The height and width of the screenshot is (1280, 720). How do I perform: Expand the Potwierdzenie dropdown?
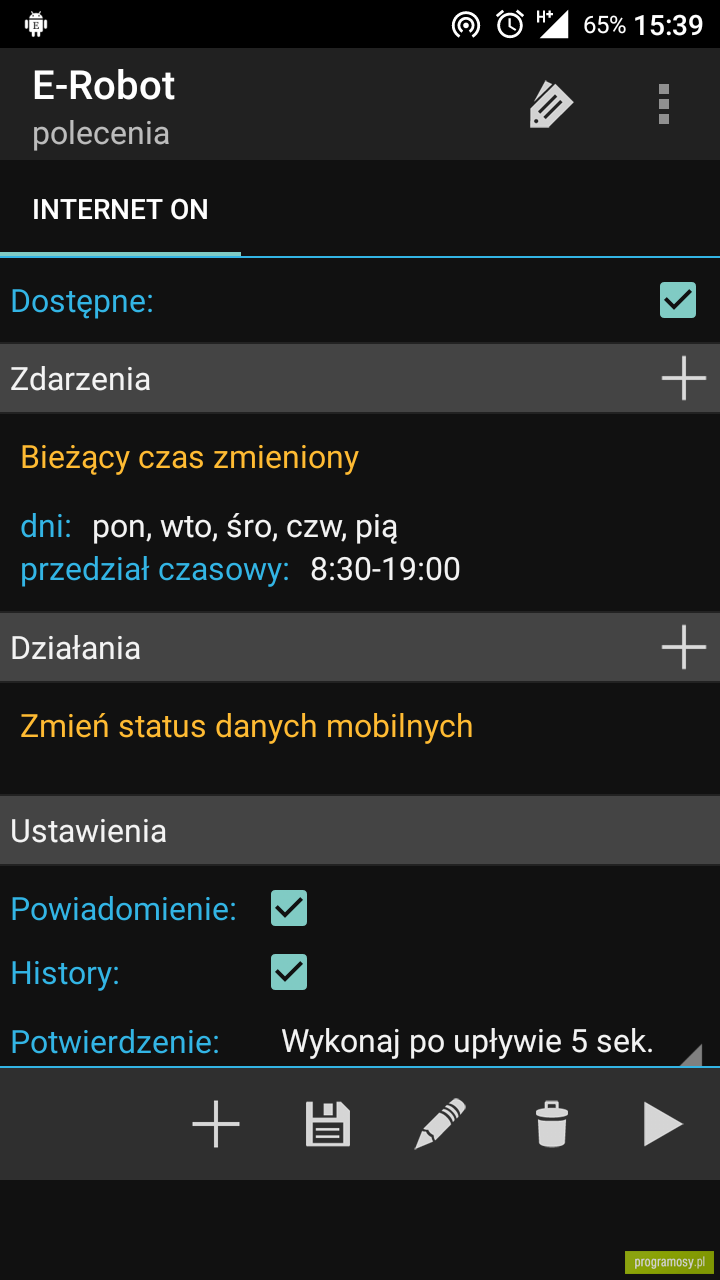[490, 1042]
